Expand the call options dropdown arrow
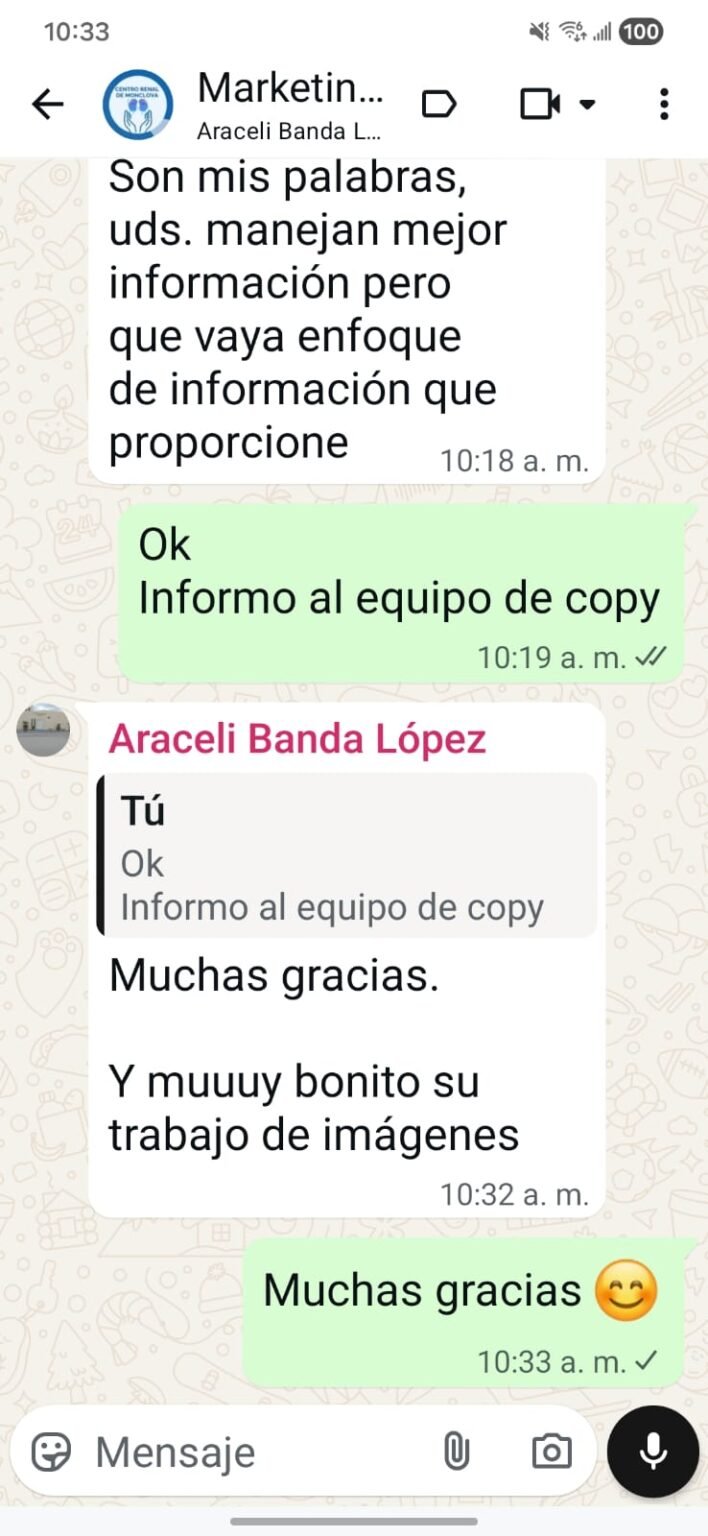The height and width of the screenshot is (1536, 708). pyautogui.click(x=588, y=104)
